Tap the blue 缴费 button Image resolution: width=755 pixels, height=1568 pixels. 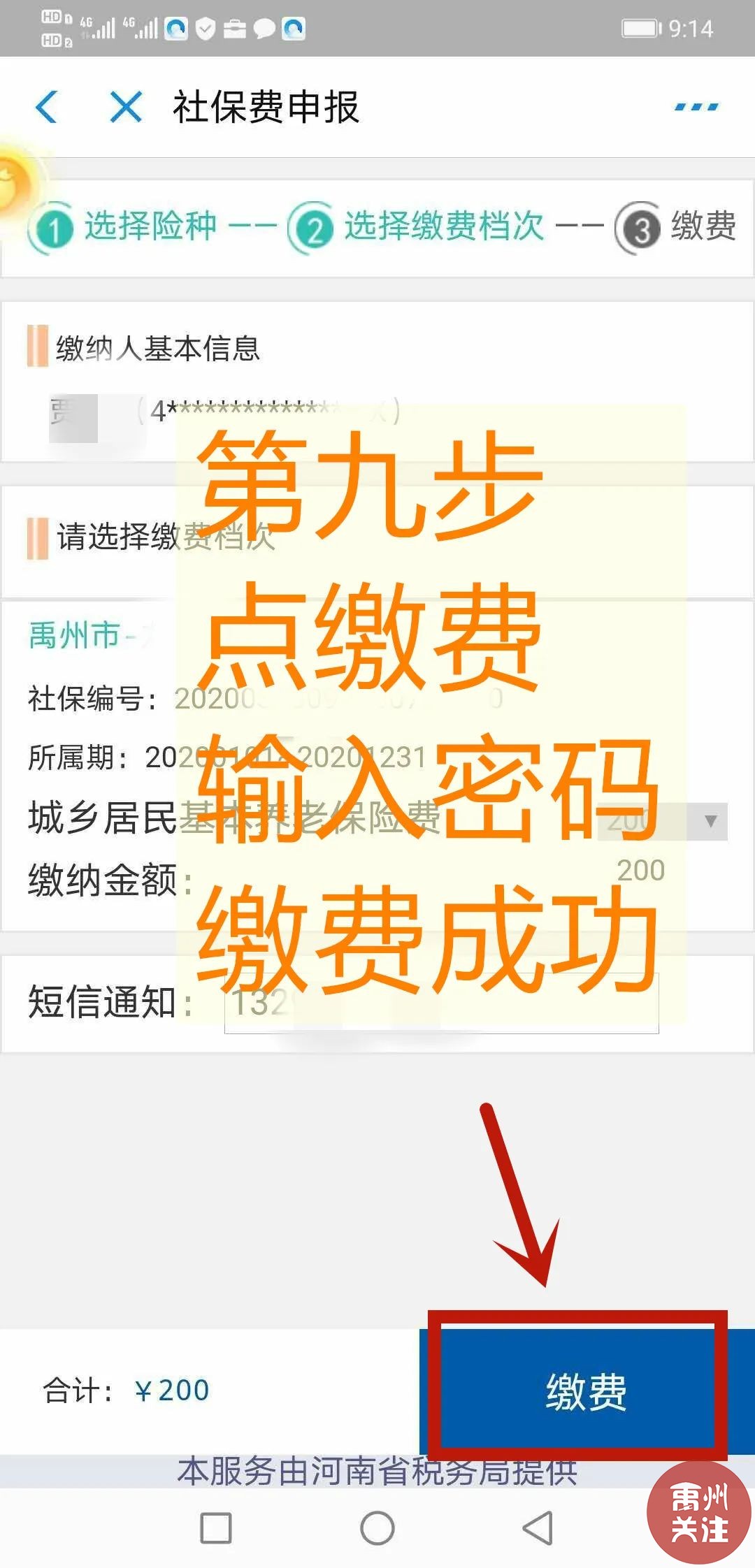point(585,1391)
